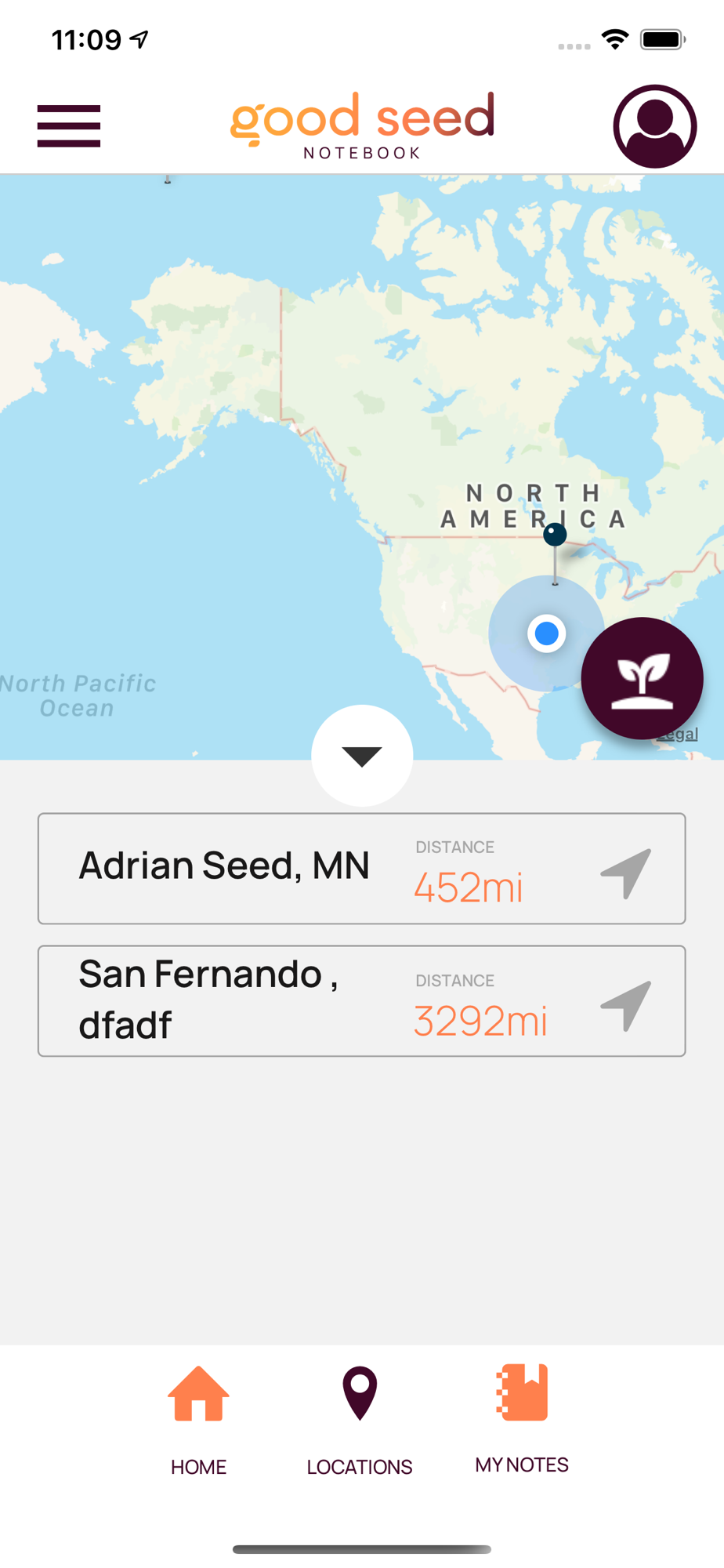Image resolution: width=724 pixels, height=1568 pixels.
Task: Open the hamburger drawer menu
Action: (69, 125)
